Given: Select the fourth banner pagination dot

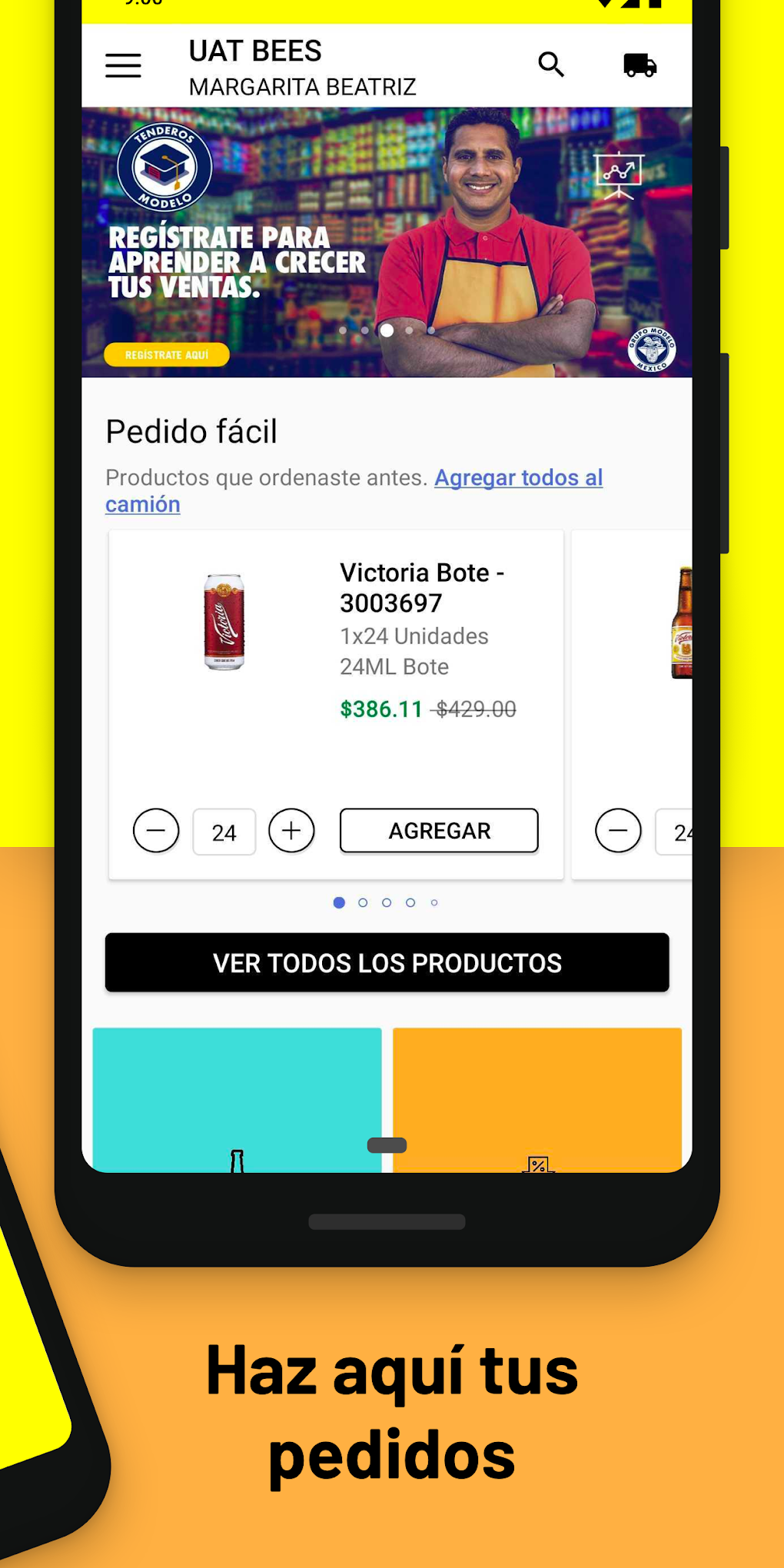Looking at the screenshot, I should [x=409, y=329].
